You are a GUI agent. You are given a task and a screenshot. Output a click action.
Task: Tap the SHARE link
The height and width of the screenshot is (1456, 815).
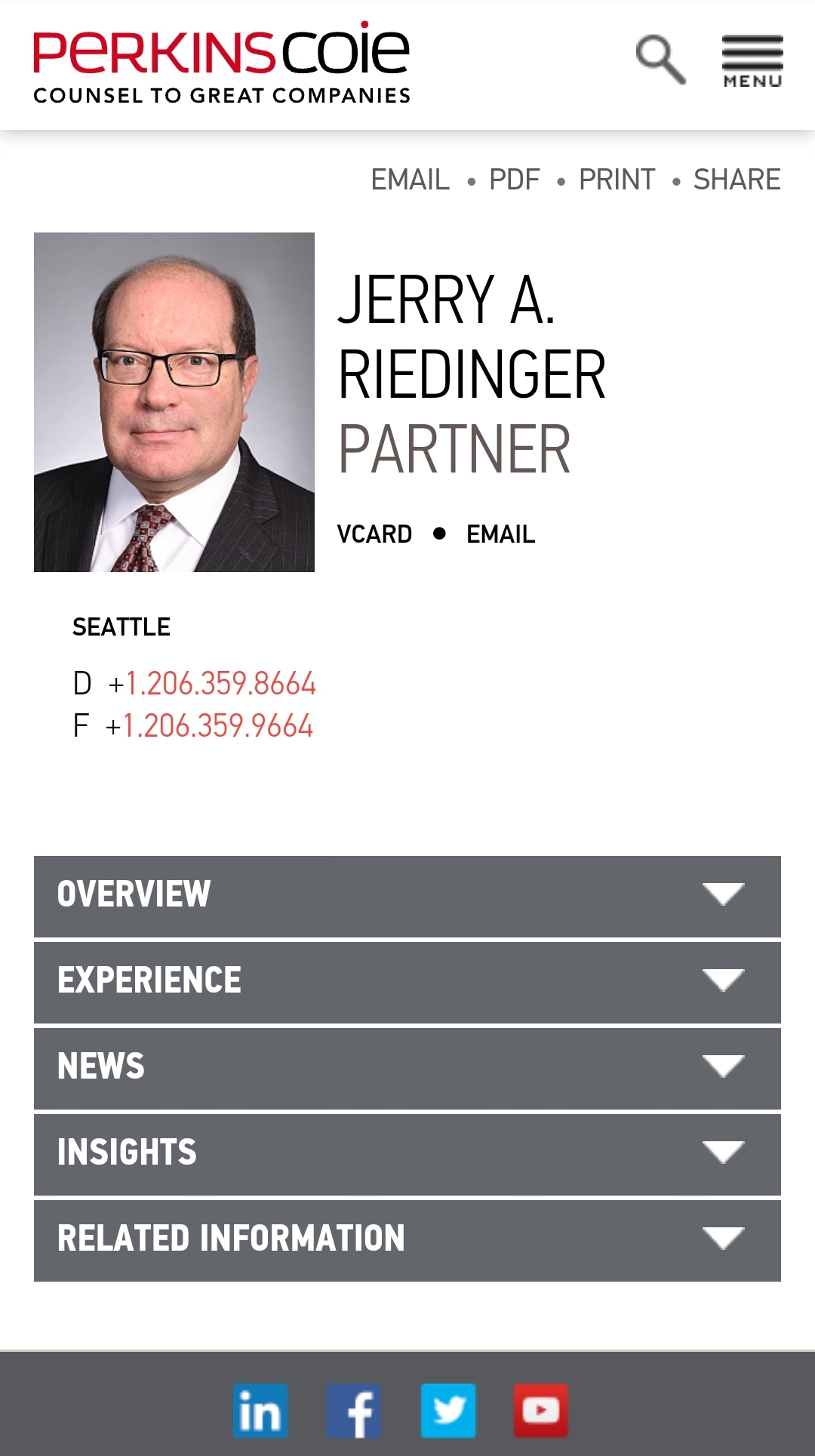coord(737,180)
